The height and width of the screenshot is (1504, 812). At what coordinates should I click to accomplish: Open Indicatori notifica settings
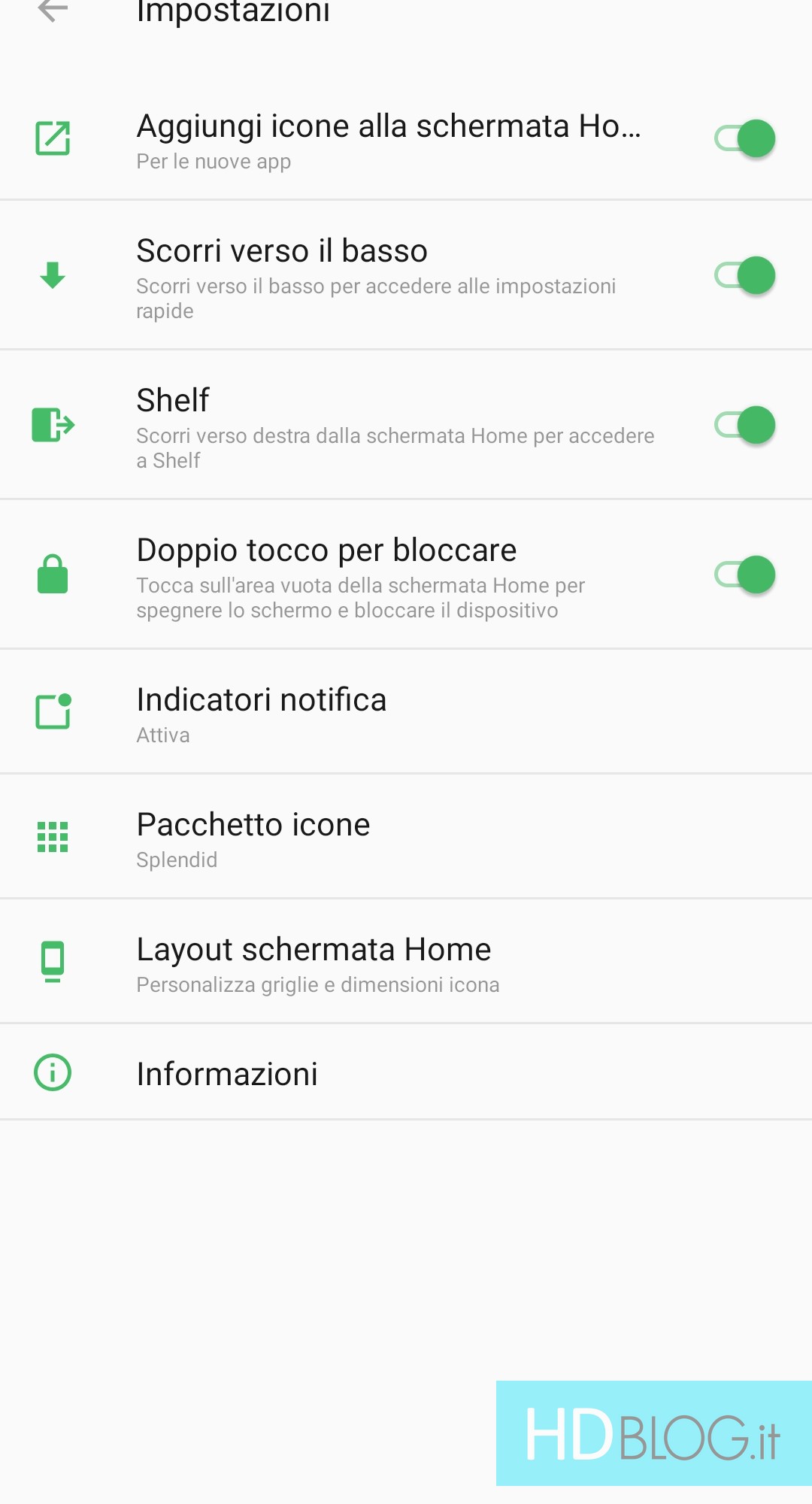tap(406, 713)
